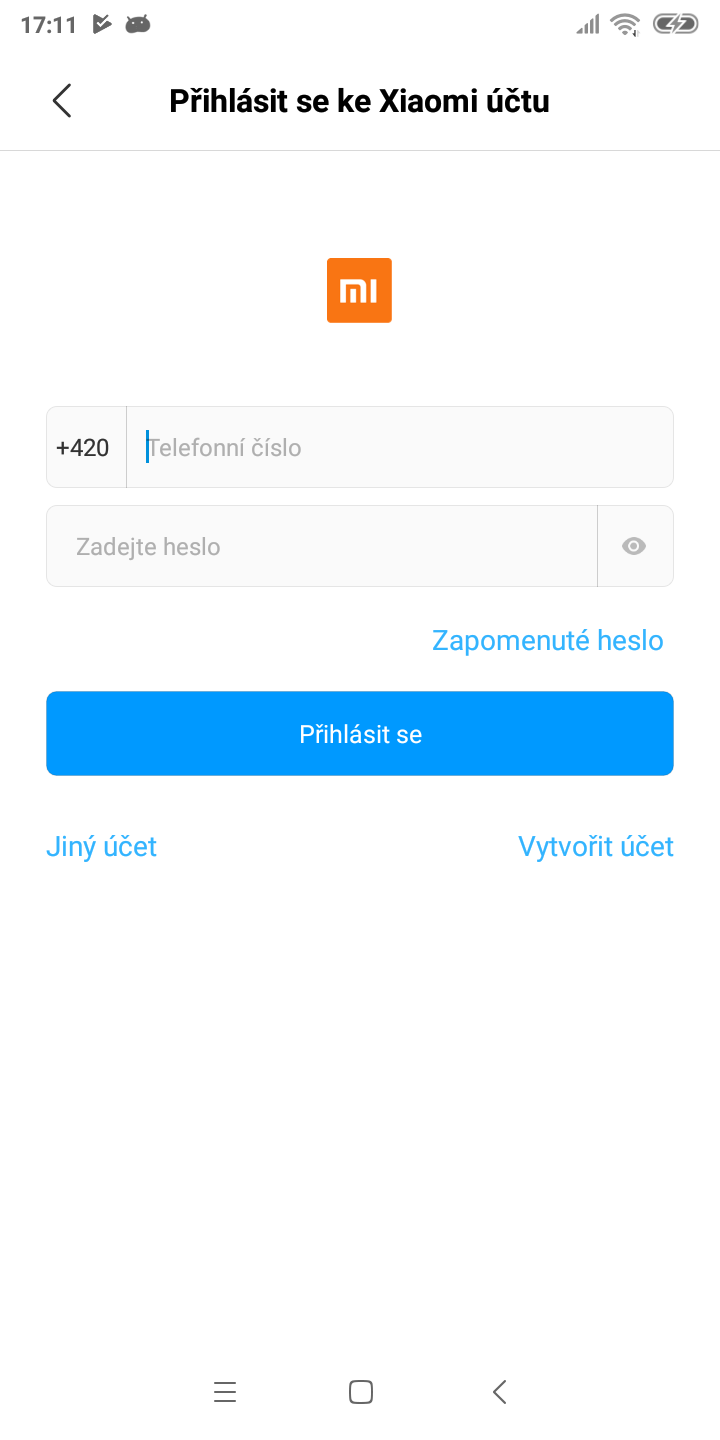Select Vytvořit účet to register
Image resolution: width=720 pixels, height=1440 pixels.
pyautogui.click(x=595, y=847)
